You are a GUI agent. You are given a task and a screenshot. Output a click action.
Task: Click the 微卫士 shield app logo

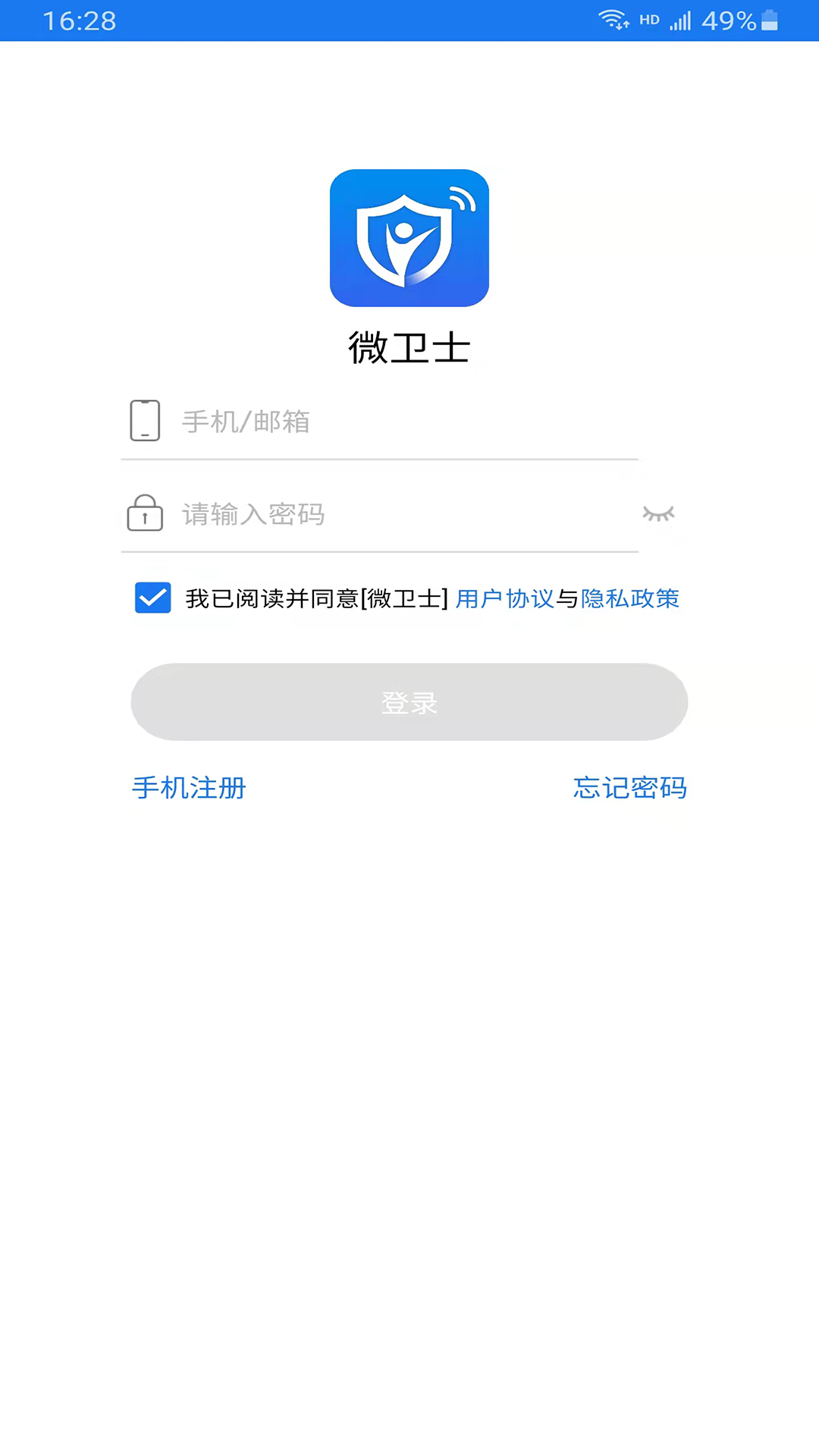pos(409,237)
